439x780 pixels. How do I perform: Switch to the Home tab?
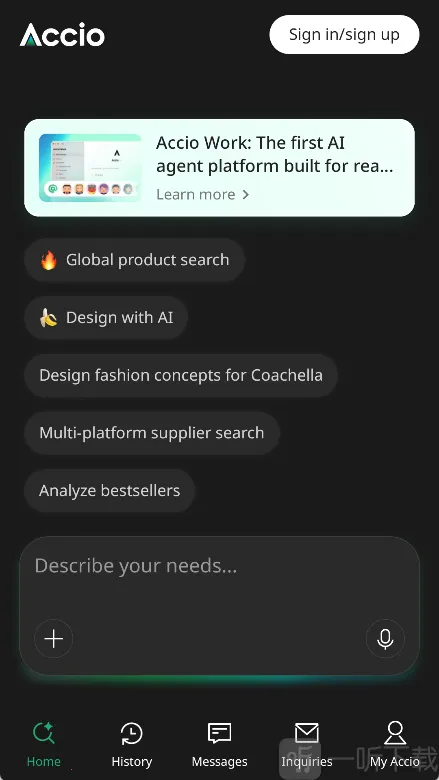pos(44,745)
